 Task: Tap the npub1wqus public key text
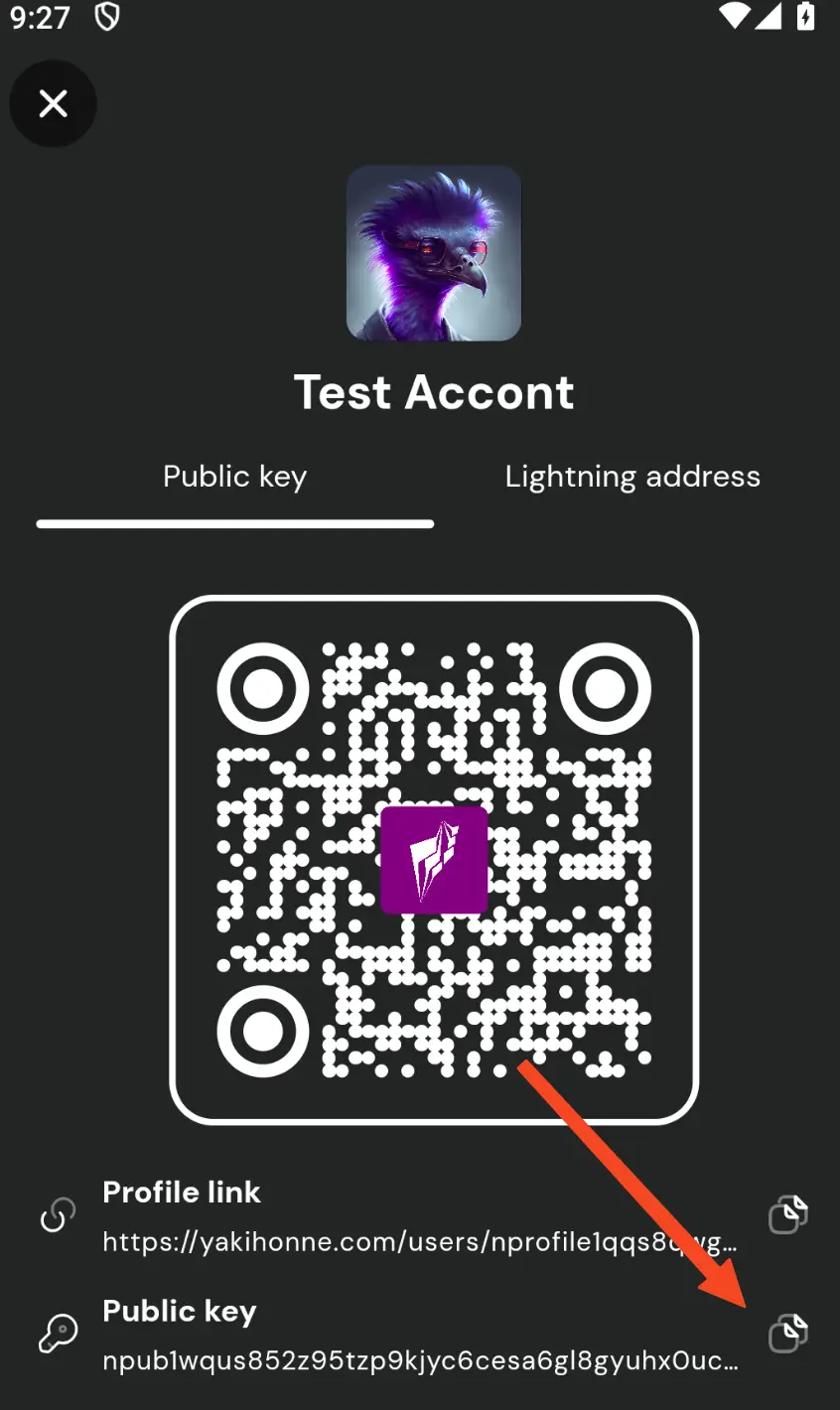click(420, 1361)
